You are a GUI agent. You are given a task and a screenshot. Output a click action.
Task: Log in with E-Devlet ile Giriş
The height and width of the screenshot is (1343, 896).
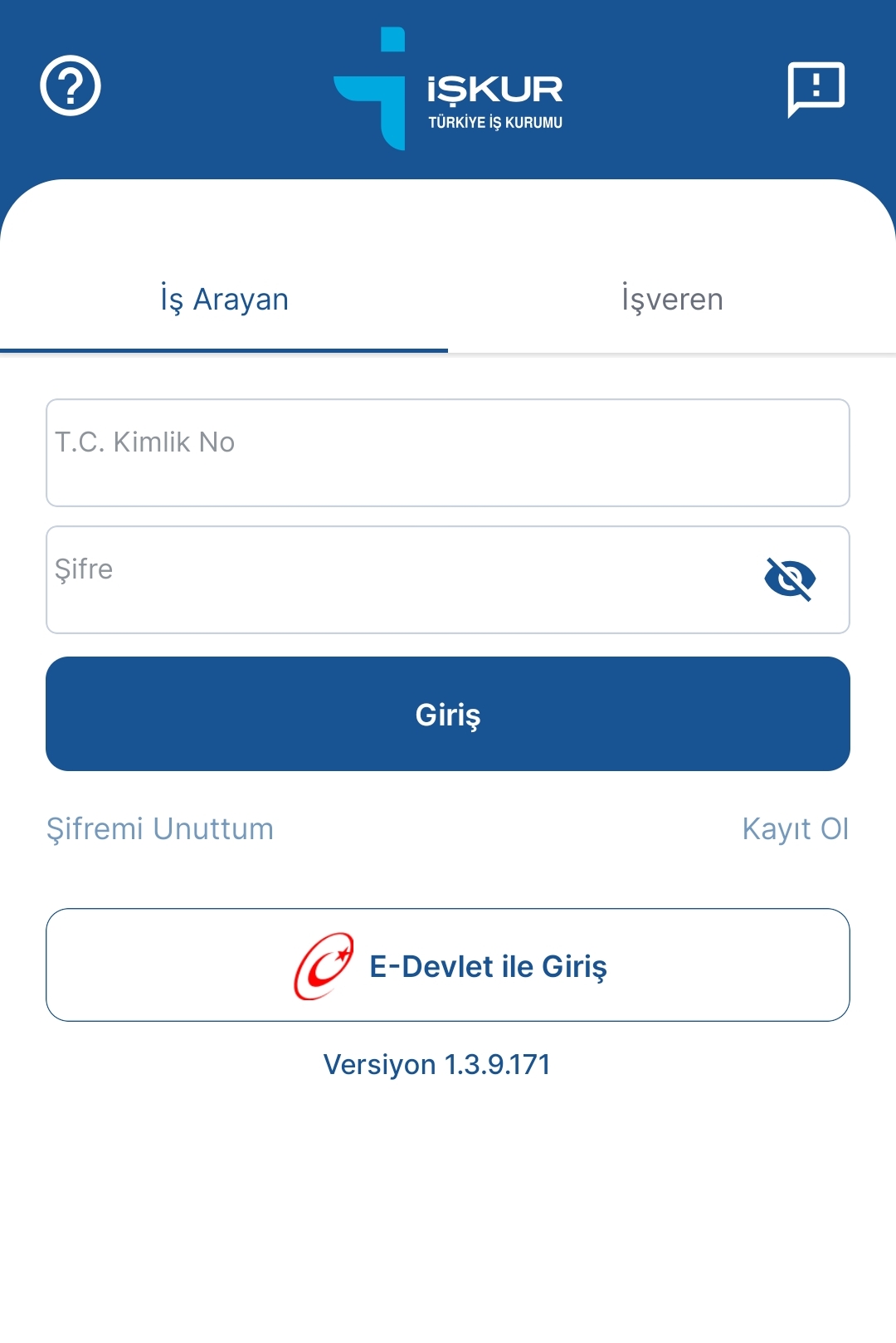coord(448,965)
